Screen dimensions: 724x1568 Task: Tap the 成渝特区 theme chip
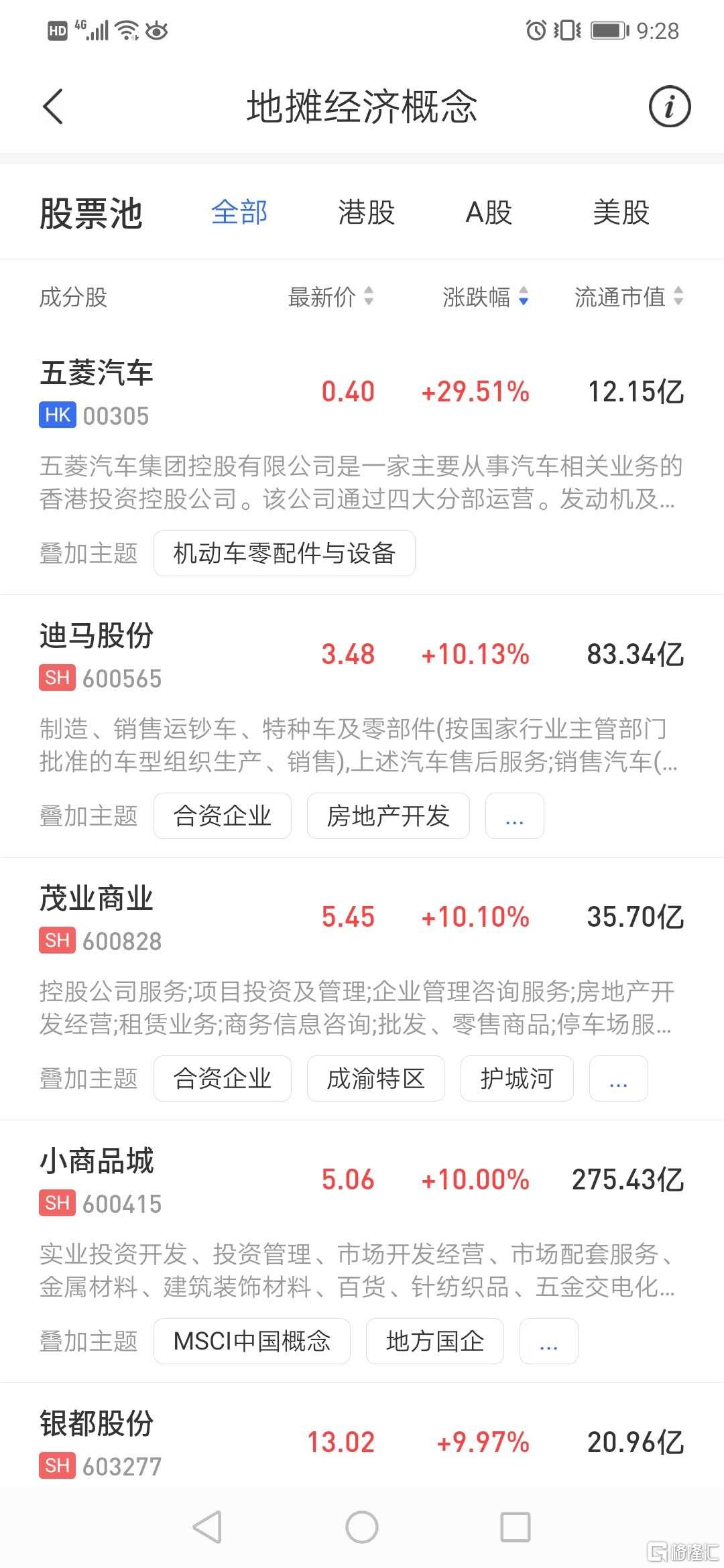376,1078
